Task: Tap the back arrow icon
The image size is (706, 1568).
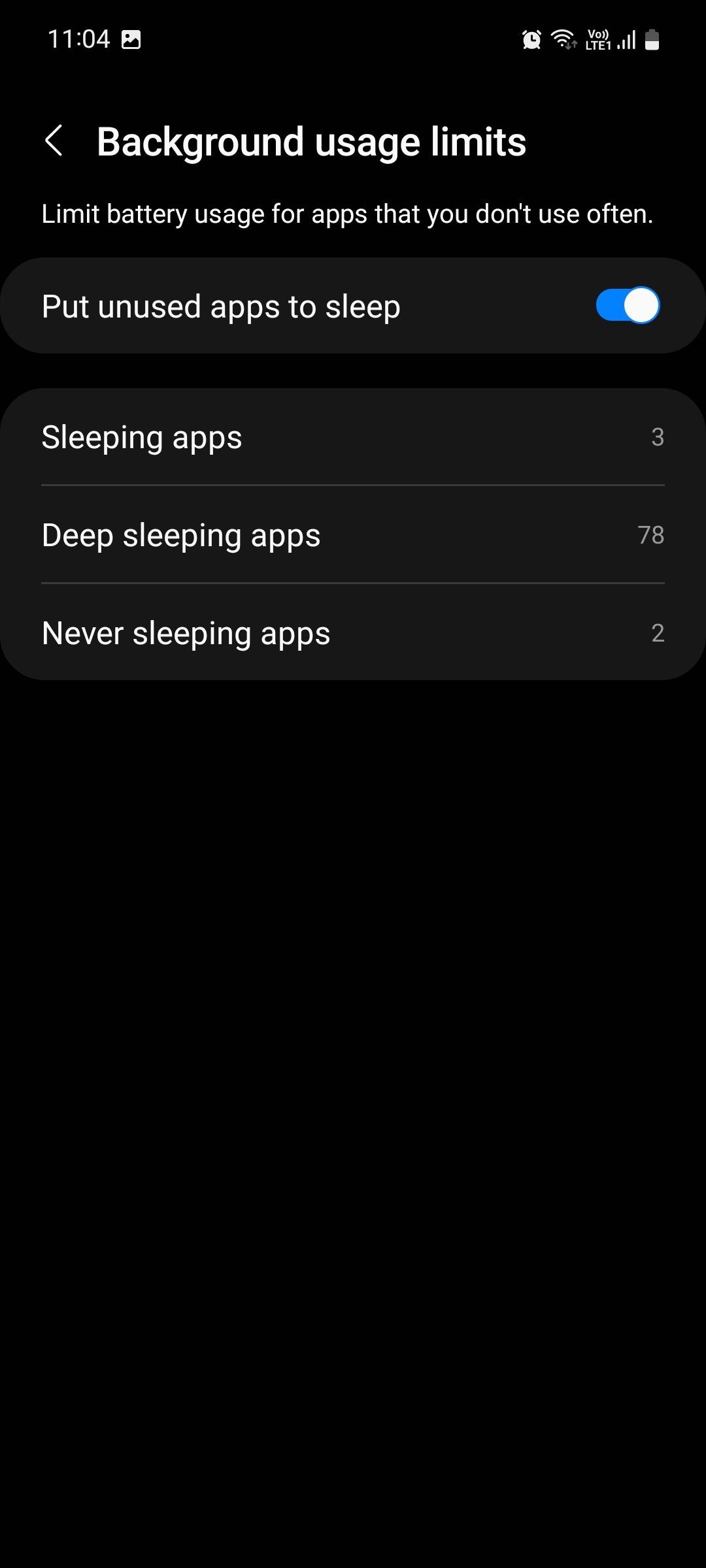Action: 55,140
